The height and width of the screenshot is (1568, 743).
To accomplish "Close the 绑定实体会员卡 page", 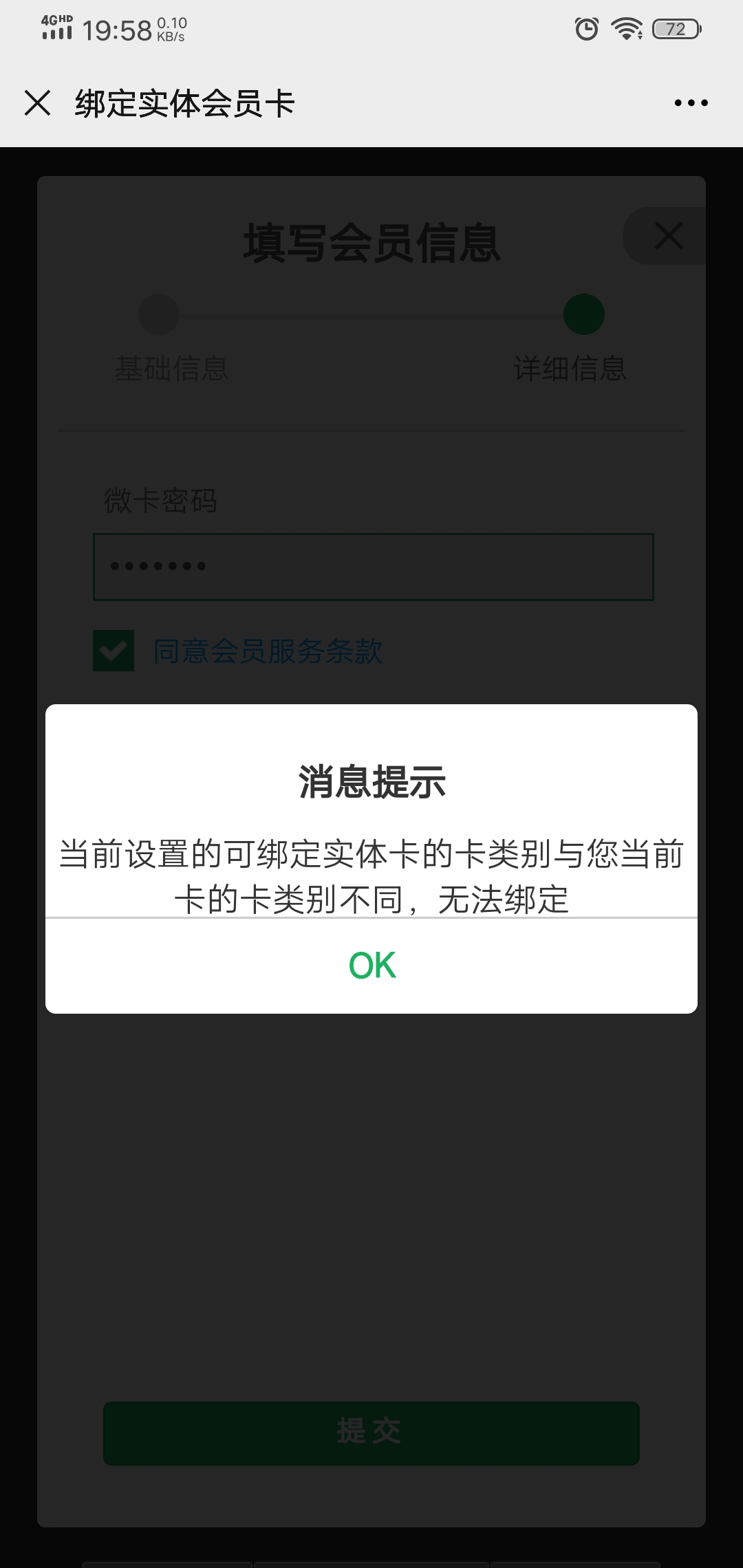I will coord(37,103).
